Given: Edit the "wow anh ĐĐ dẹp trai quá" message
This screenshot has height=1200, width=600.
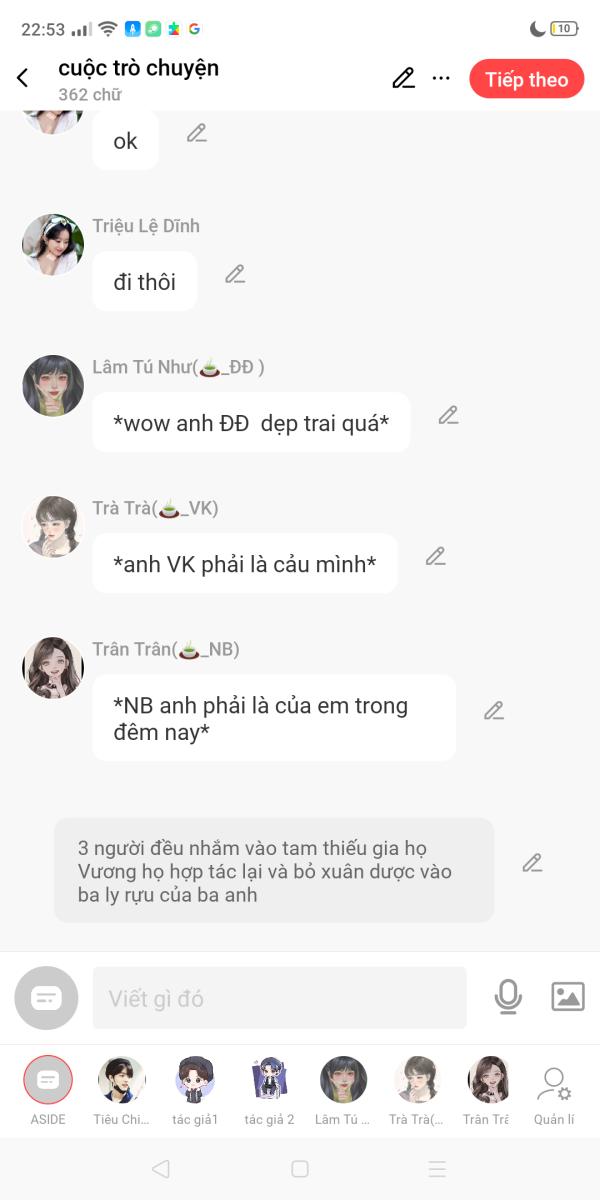Looking at the screenshot, I should tap(448, 415).
